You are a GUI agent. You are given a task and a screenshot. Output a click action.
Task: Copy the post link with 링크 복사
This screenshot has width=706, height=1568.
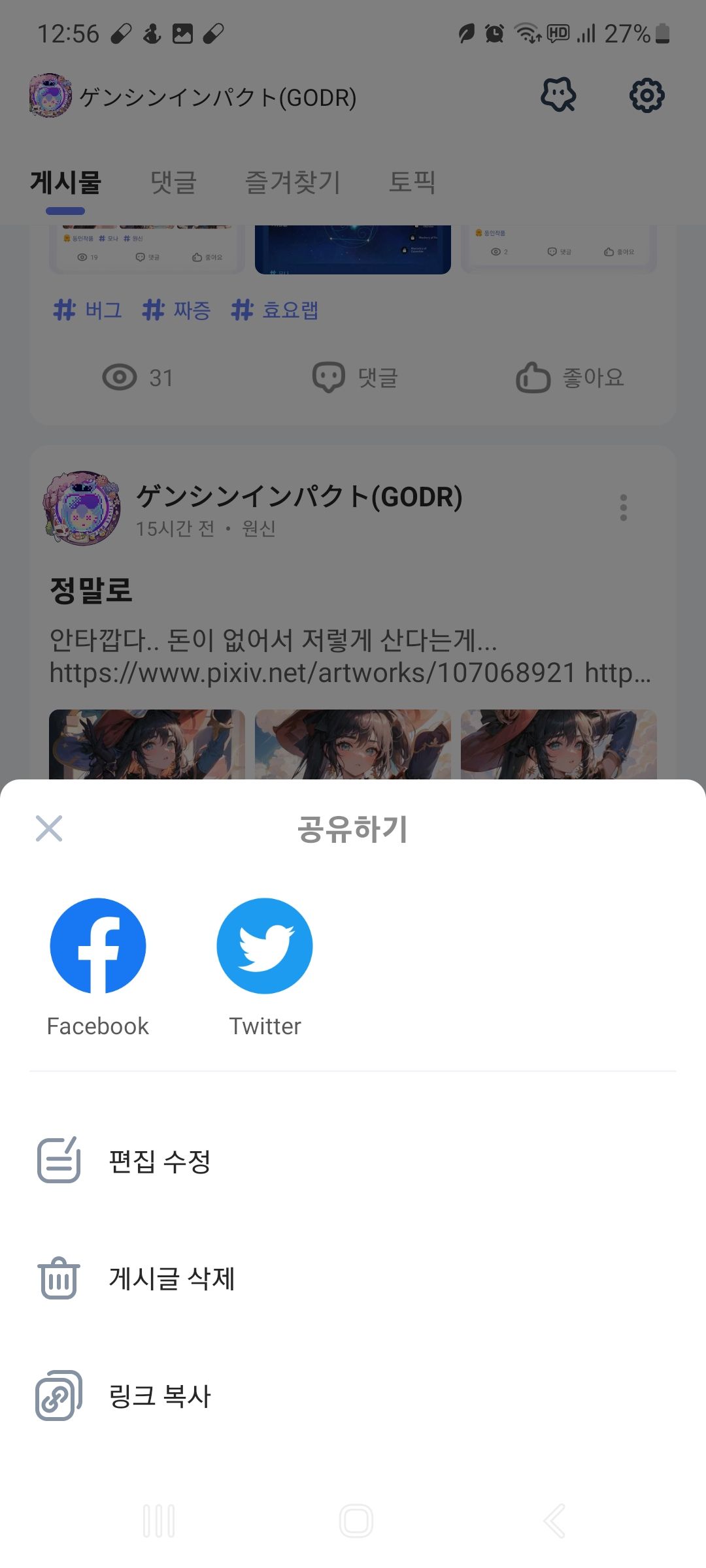(x=159, y=1396)
